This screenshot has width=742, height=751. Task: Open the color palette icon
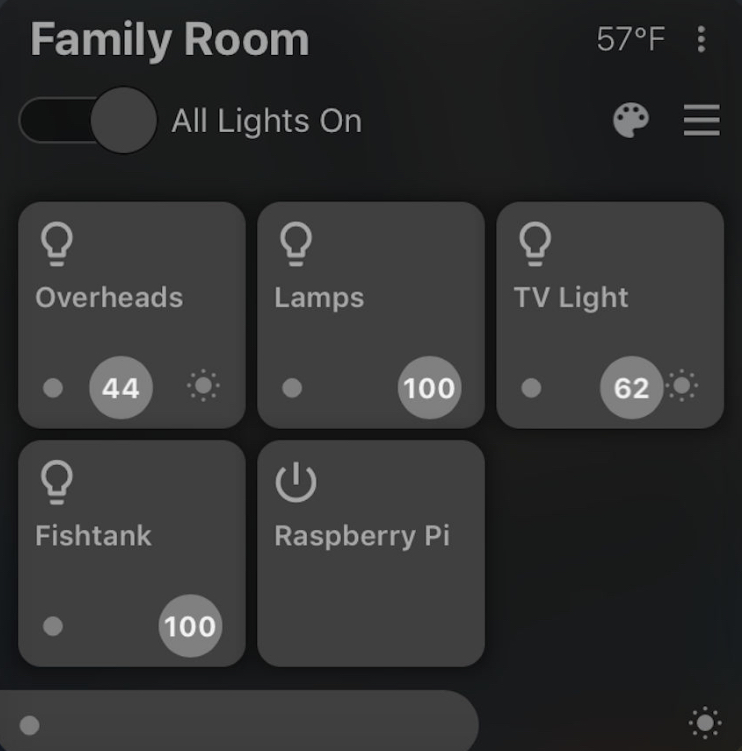(x=630, y=121)
